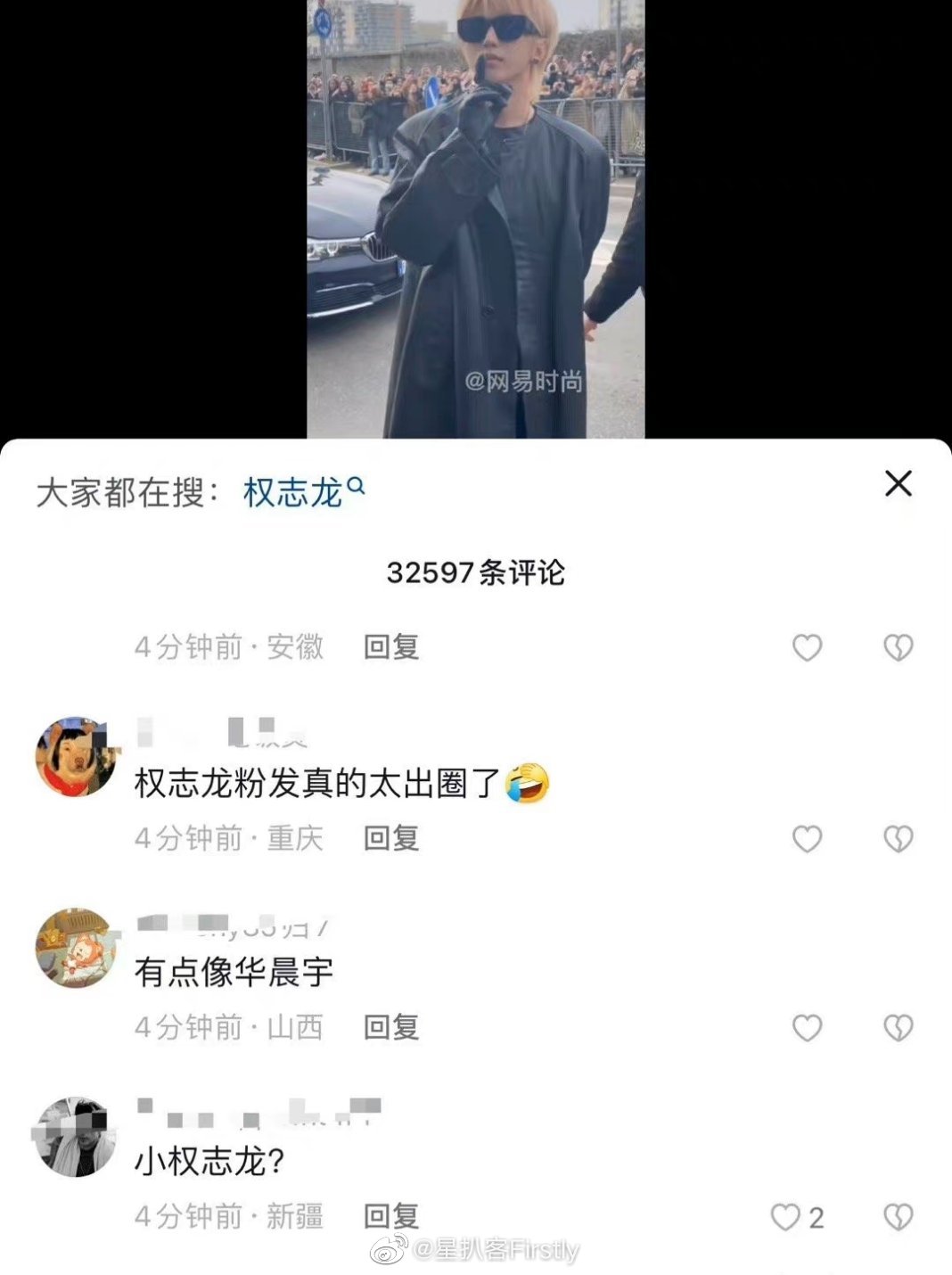
Task: Like the comment 有点像华晨宇
Action: point(807,1028)
